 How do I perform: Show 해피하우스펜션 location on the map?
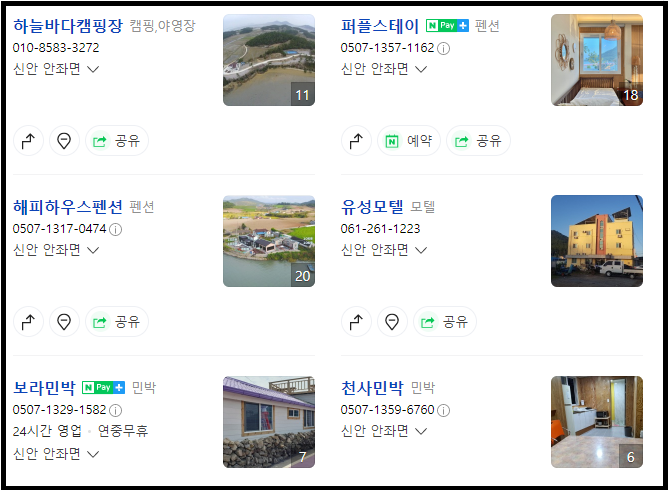coord(64,322)
